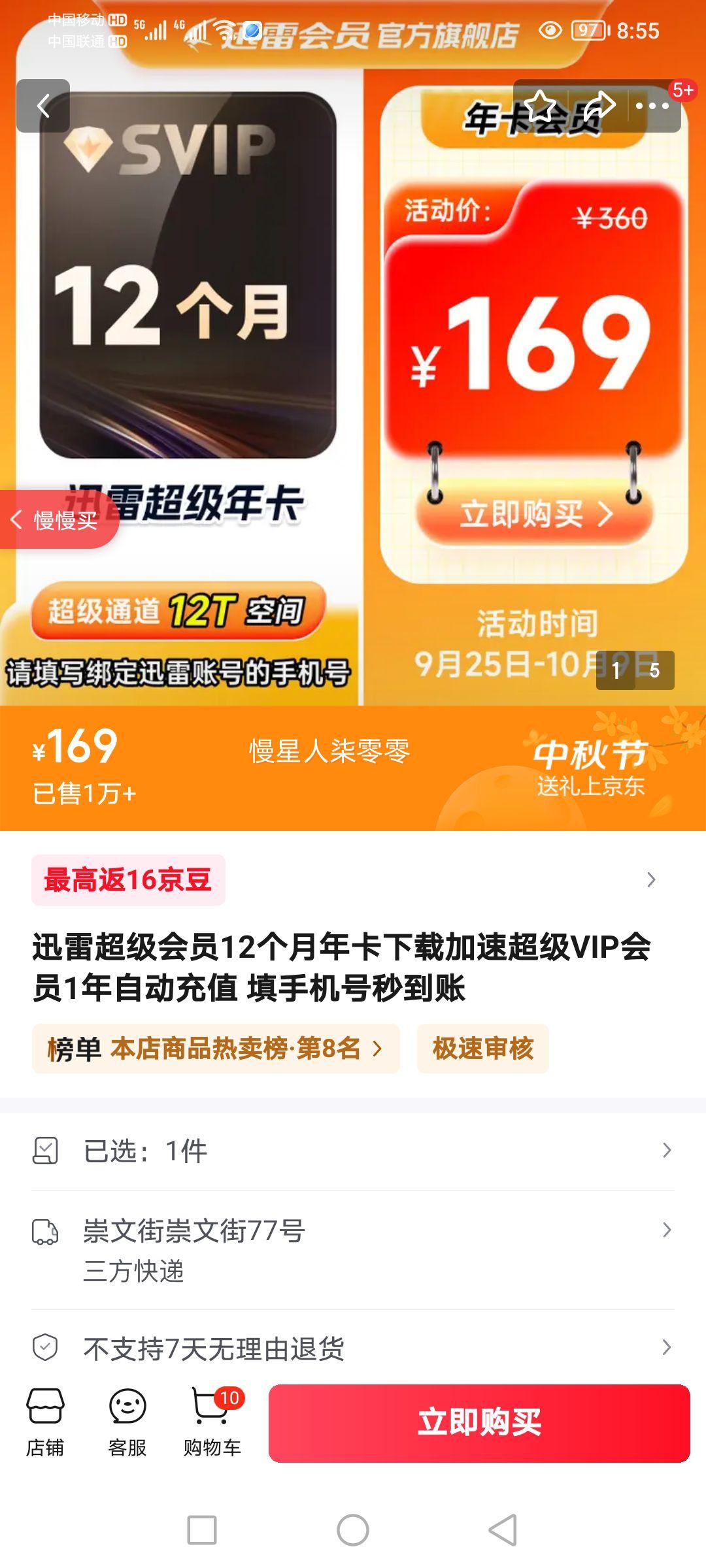Image resolution: width=706 pixels, height=1568 pixels.
Task: Open recent apps from the navigation bar
Action: pos(202,1530)
